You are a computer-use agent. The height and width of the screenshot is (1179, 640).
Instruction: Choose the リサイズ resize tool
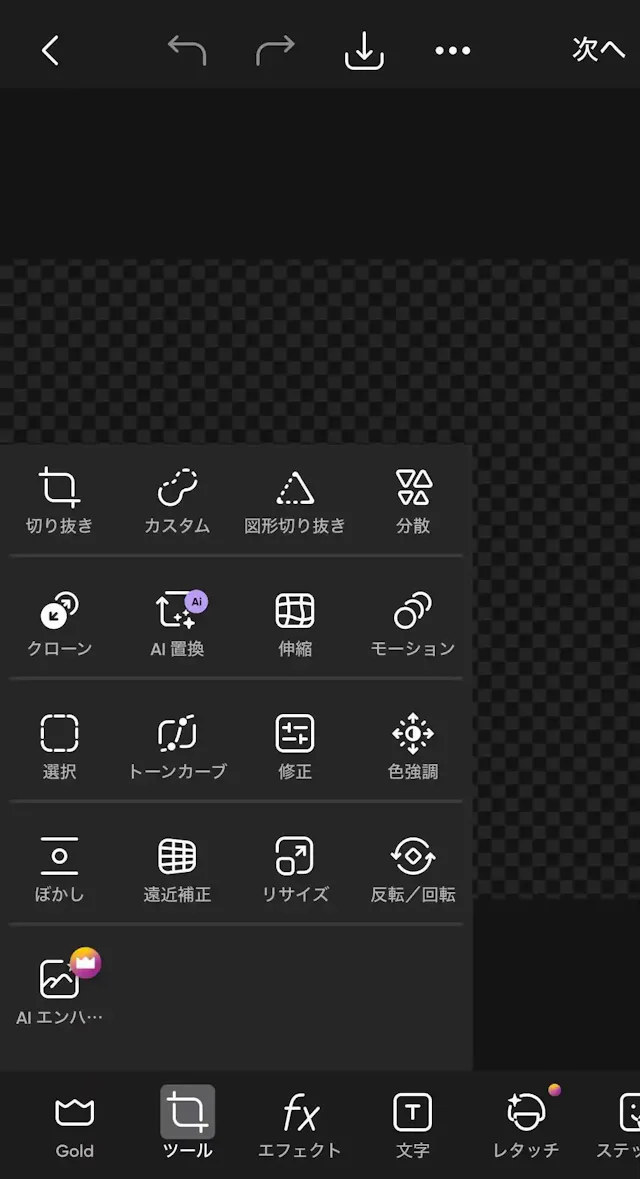(x=295, y=870)
